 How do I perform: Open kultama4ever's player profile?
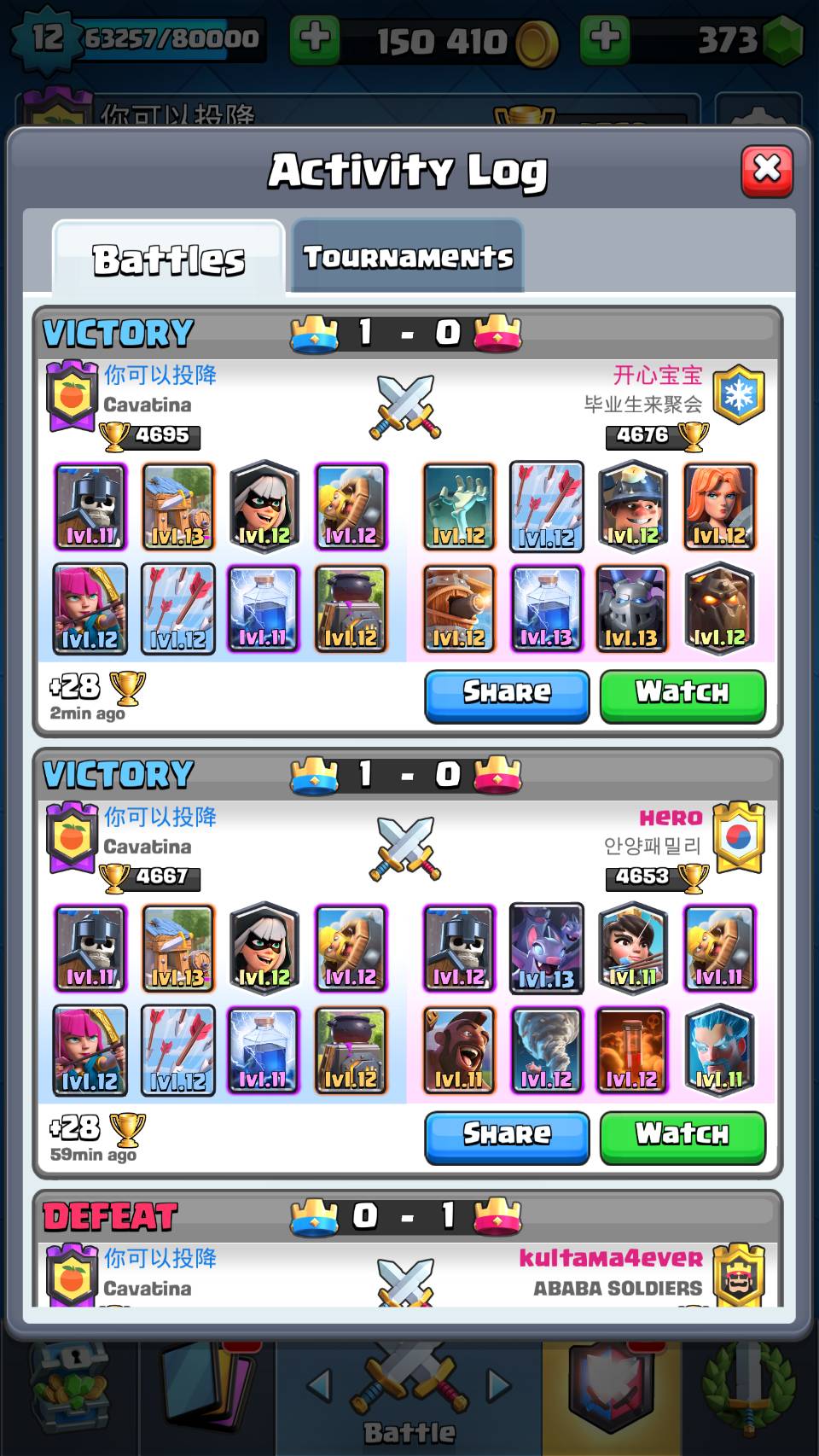pyautogui.click(x=611, y=1258)
